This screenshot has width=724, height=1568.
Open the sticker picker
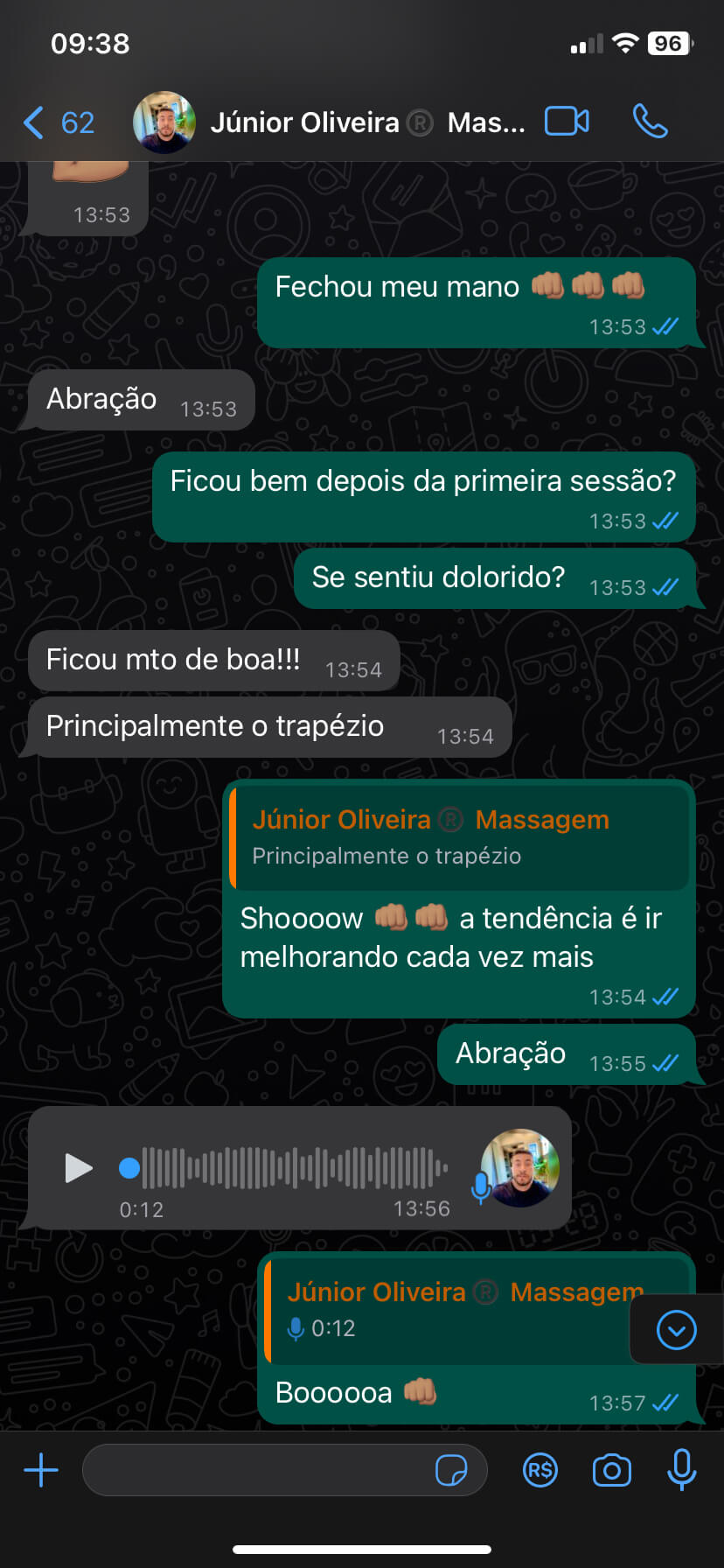coord(451,1470)
